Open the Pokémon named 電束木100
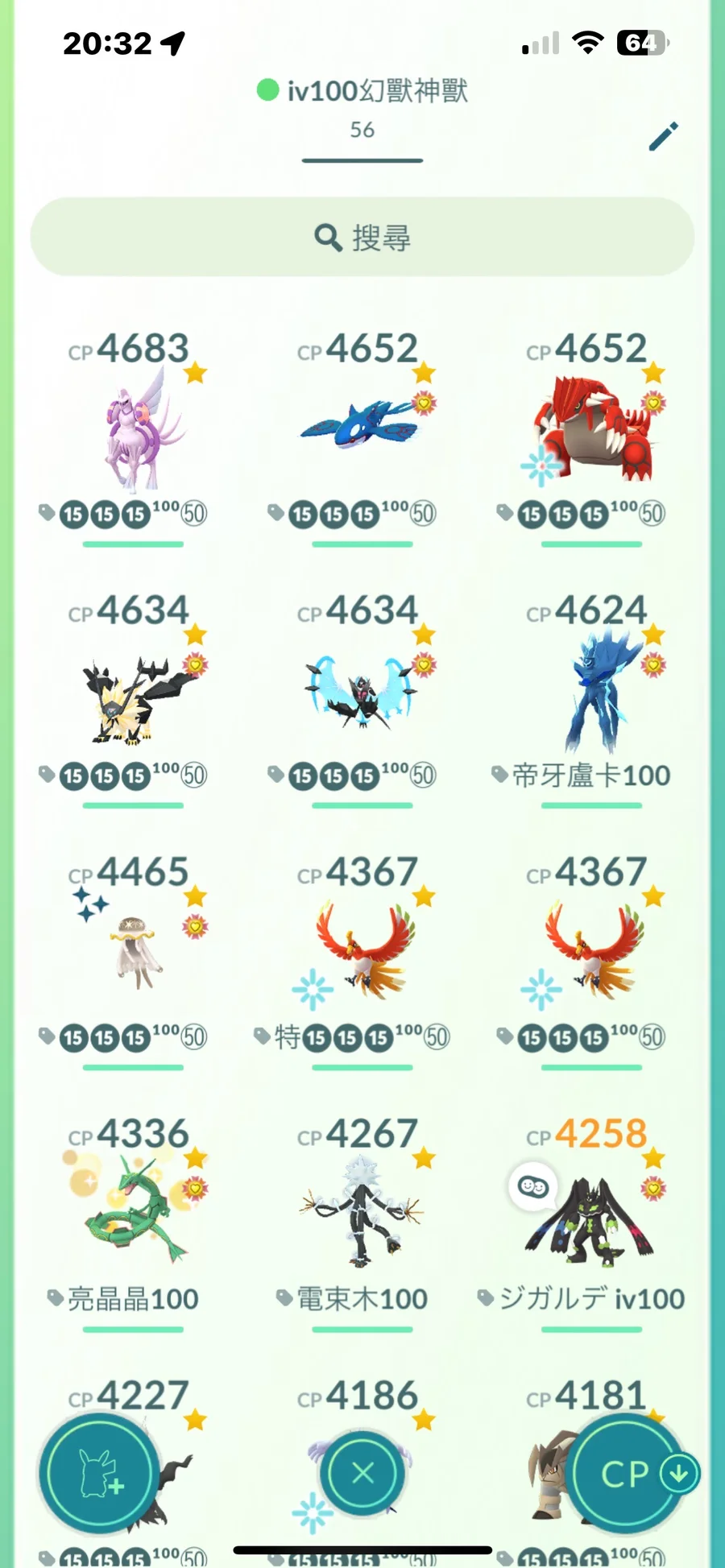The height and width of the screenshot is (1568, 725). pos(362,1216)
